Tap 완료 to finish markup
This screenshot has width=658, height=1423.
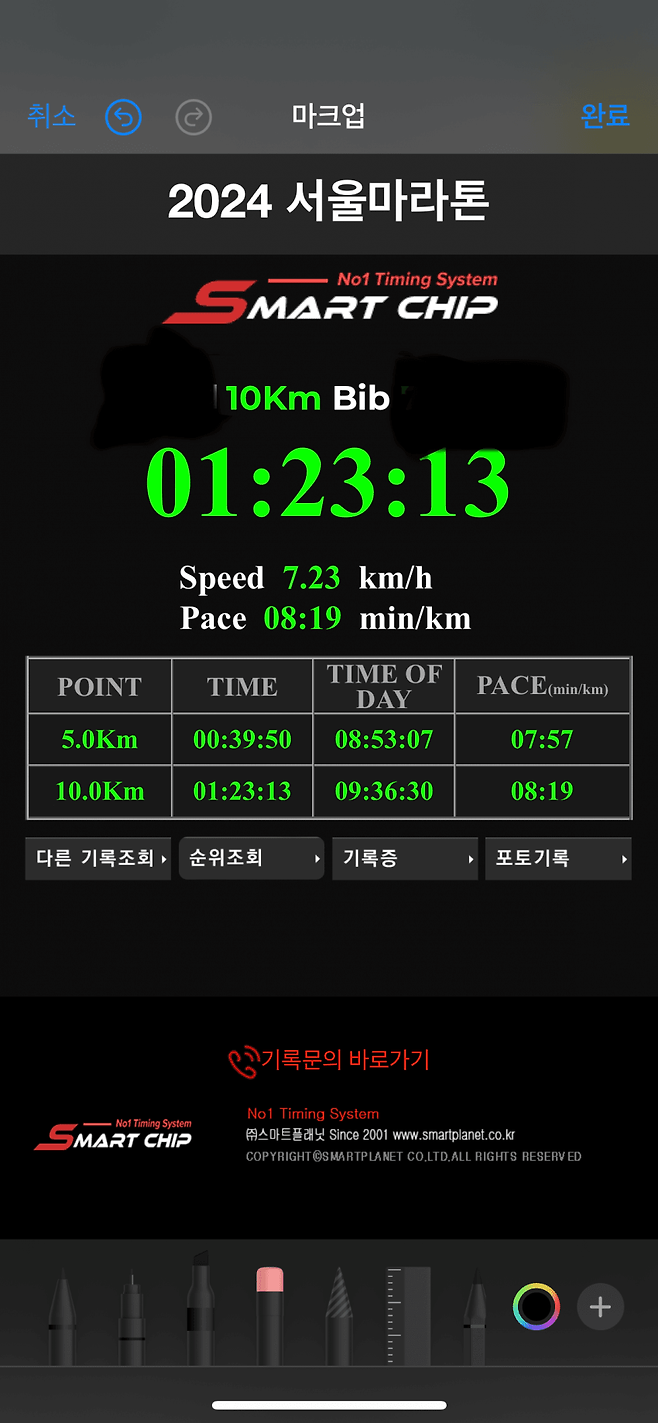pos(605,116)
